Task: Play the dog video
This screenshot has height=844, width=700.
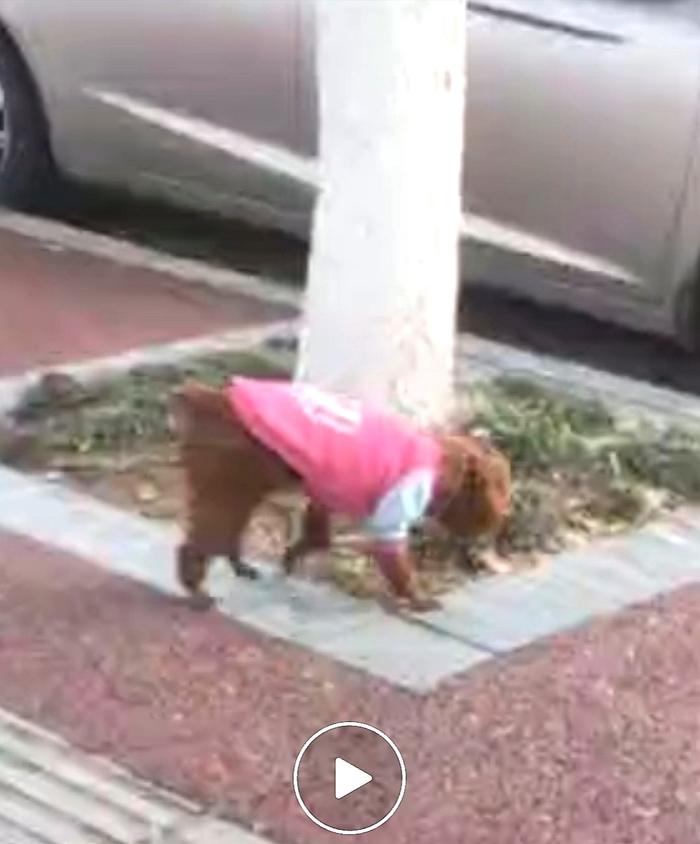Action: pos(349,778)
